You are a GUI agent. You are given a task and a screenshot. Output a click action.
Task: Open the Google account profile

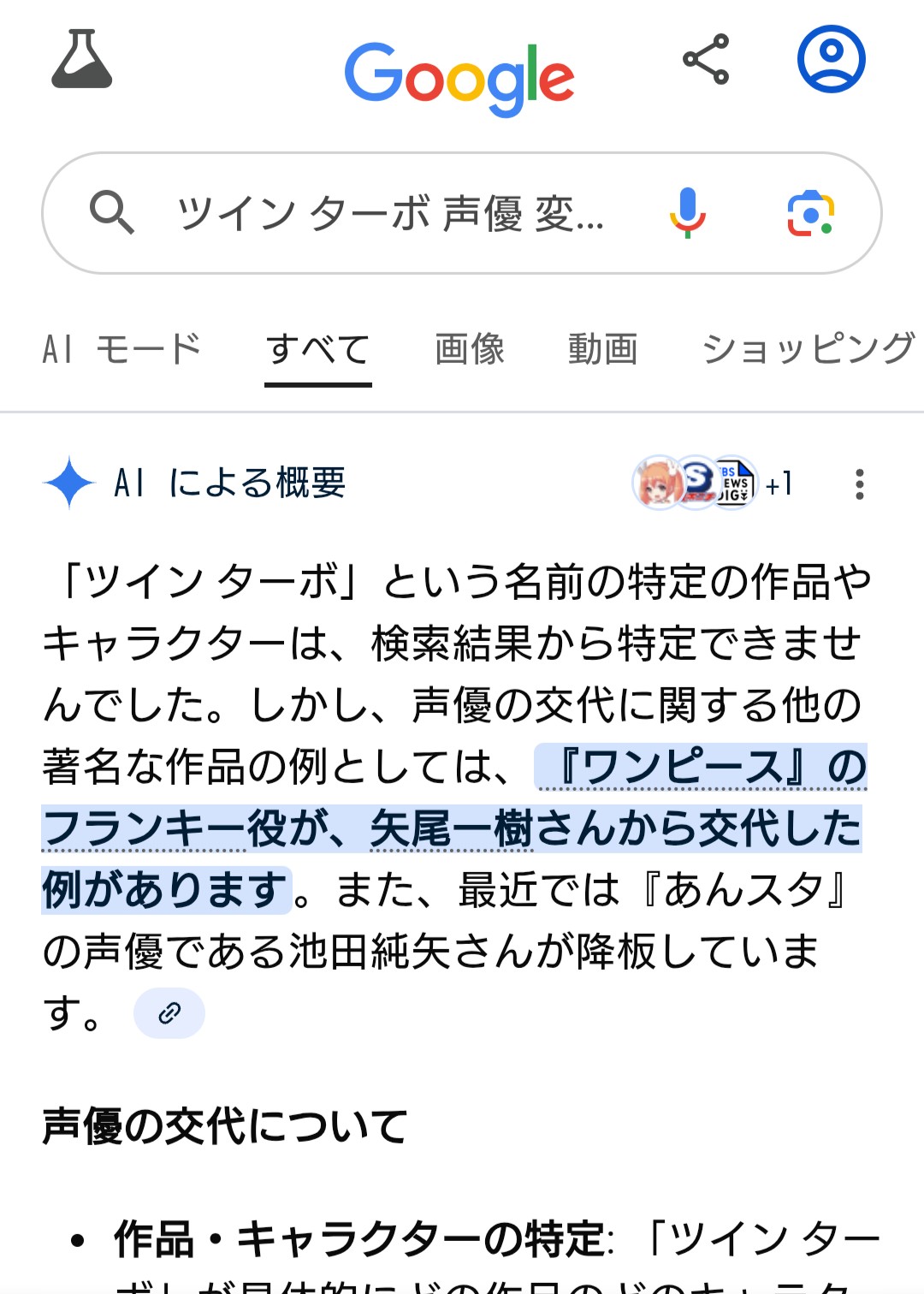coord(831,59)
